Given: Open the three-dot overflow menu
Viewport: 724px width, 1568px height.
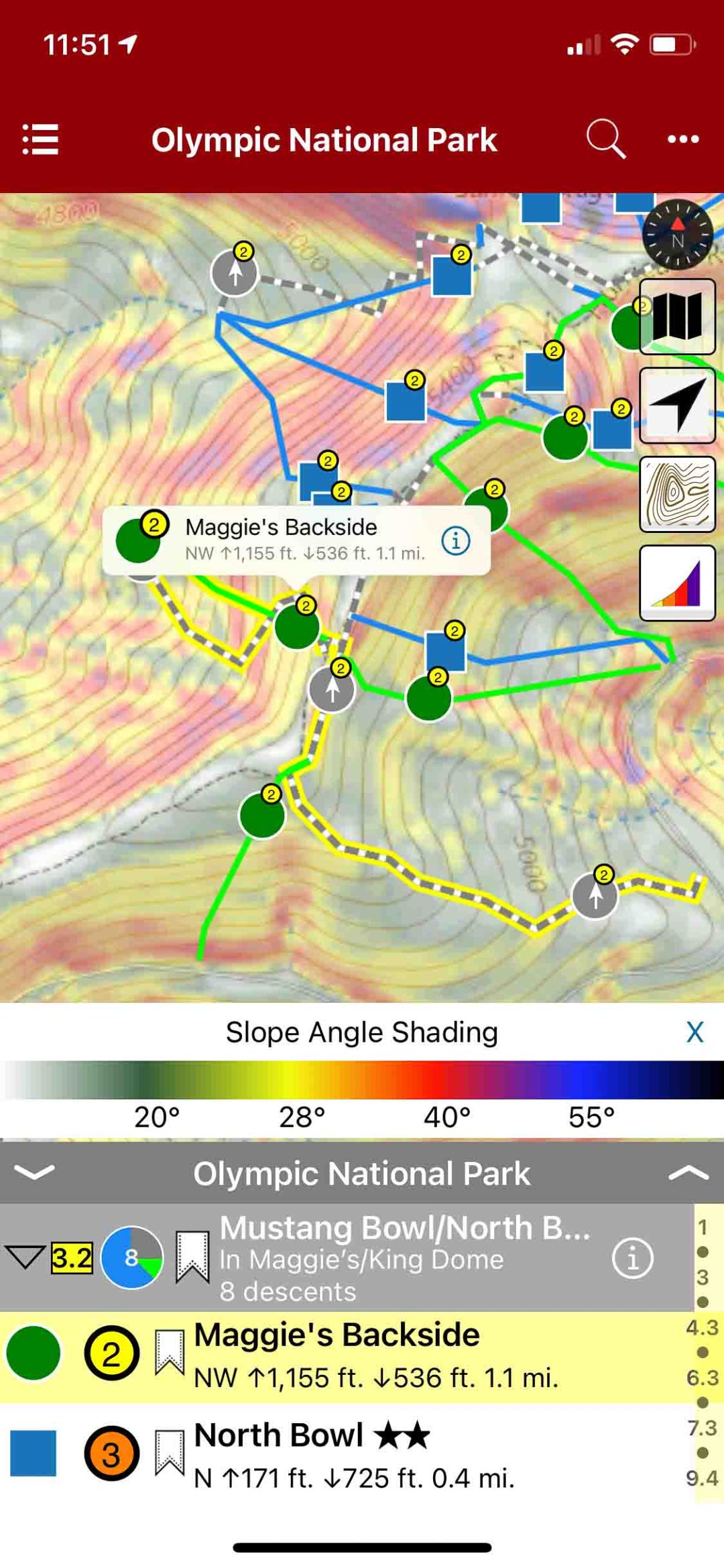Looking at the screenshot, I should click(683, 139).
